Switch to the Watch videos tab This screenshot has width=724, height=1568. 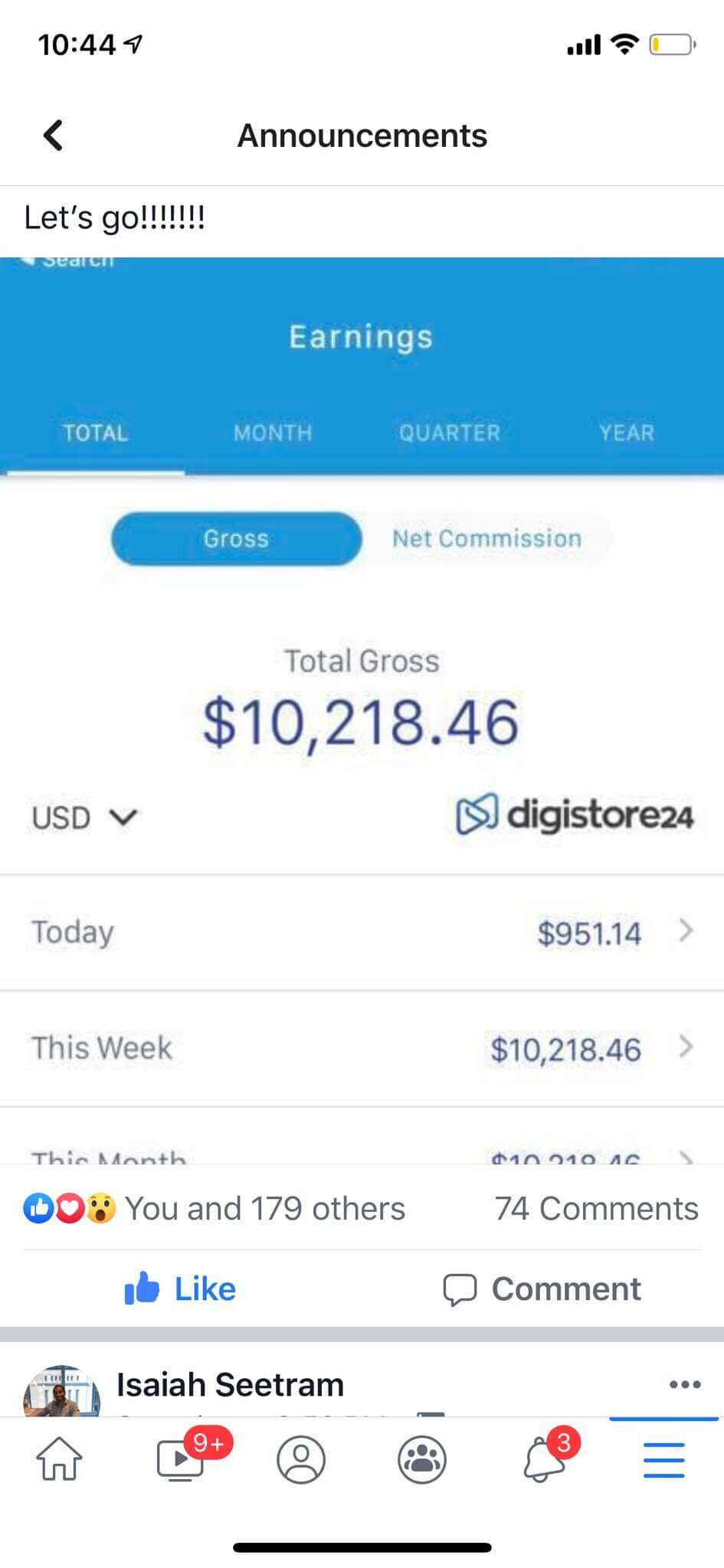pyautogui.click(x=181, y=1459)
